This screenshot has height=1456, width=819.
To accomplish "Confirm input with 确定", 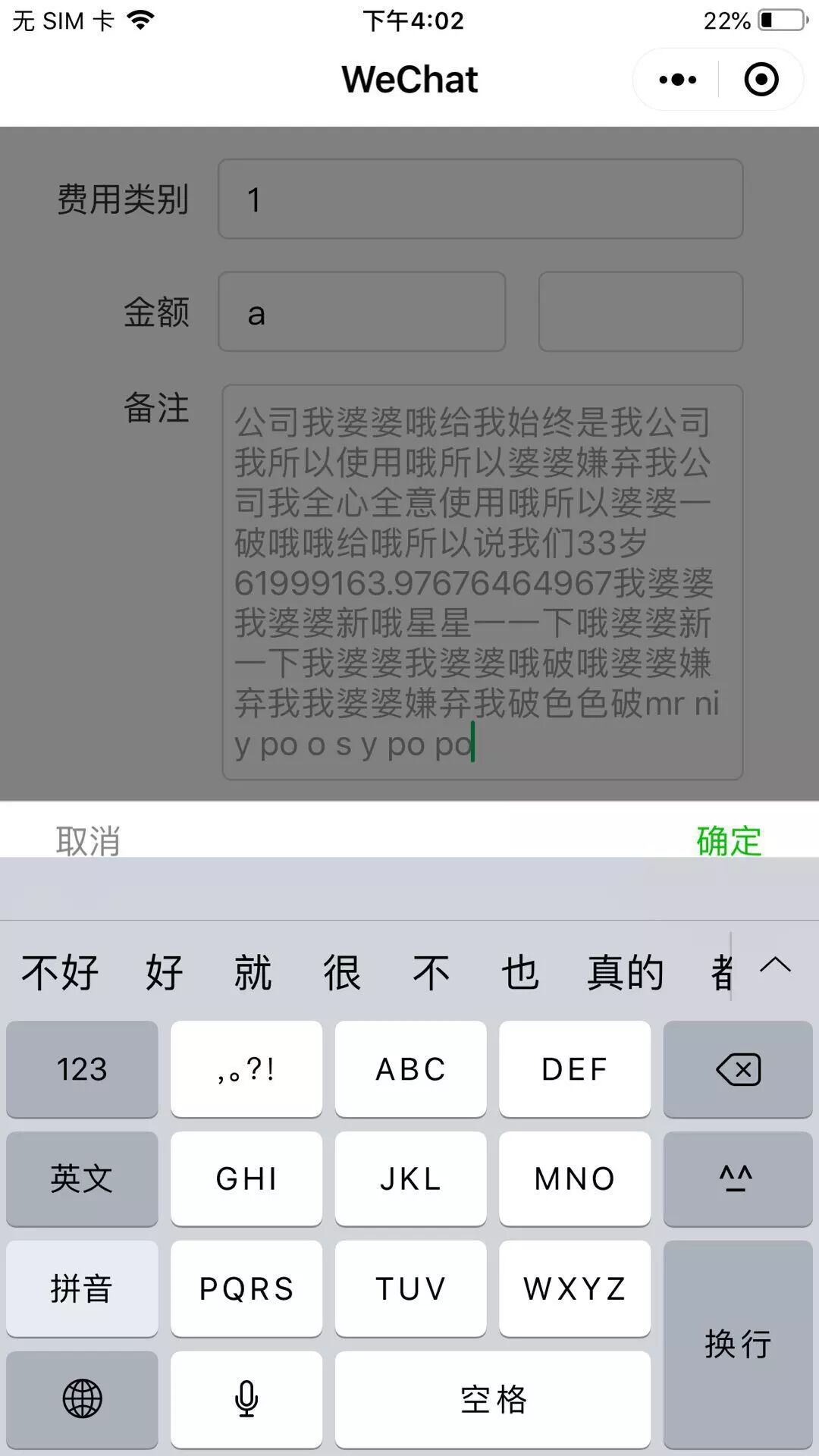I will 729,841.
